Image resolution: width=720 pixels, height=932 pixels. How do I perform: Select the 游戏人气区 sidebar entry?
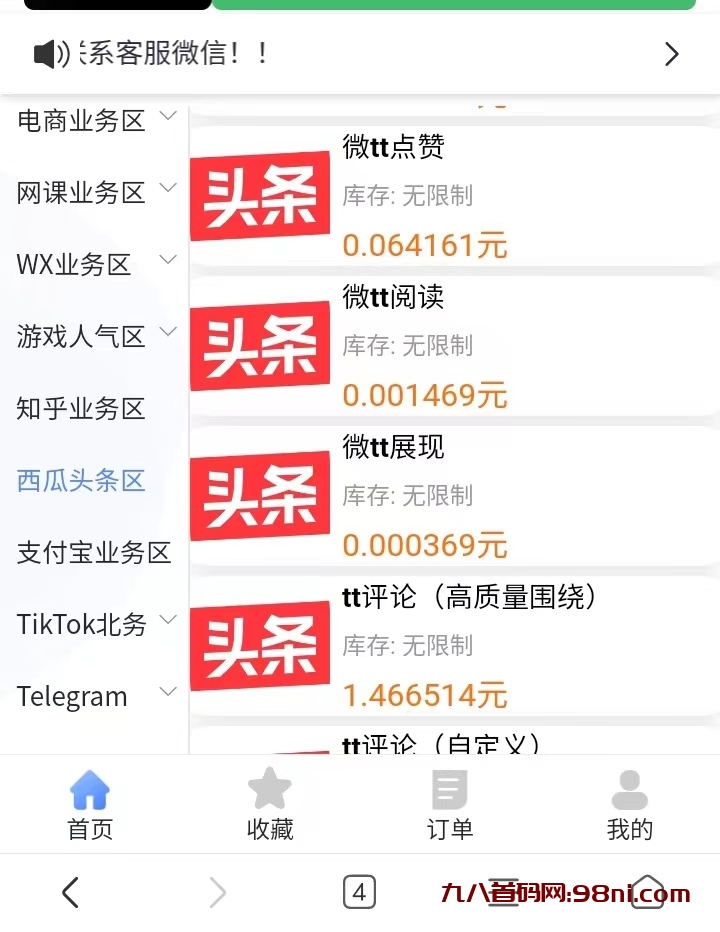pos(80,337)
